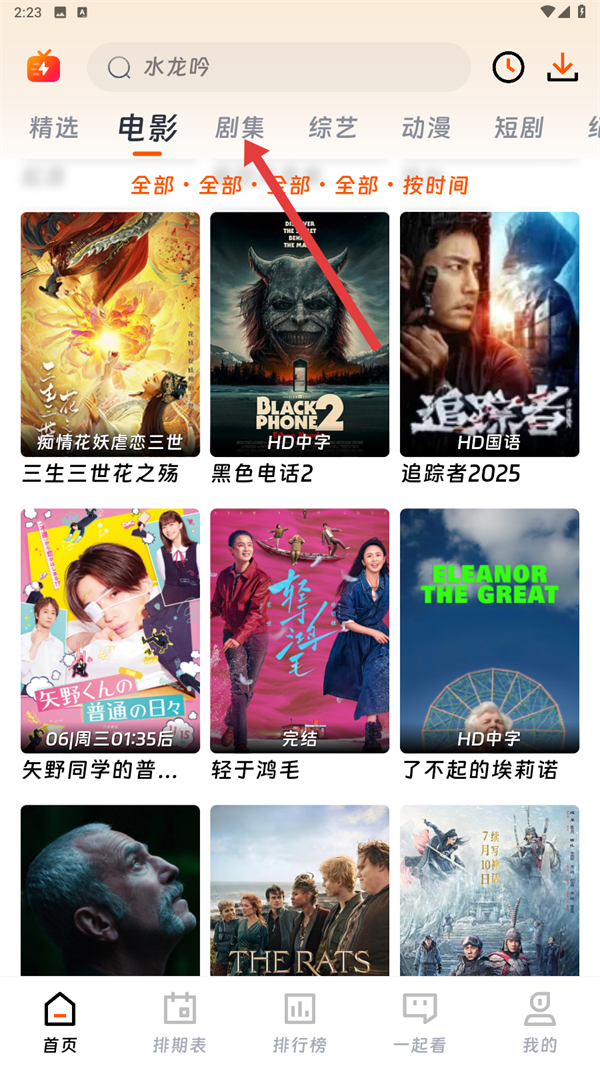Open the movie 黑色电话2
Viewport: 600px width, 1066px height.
[299, 334]
